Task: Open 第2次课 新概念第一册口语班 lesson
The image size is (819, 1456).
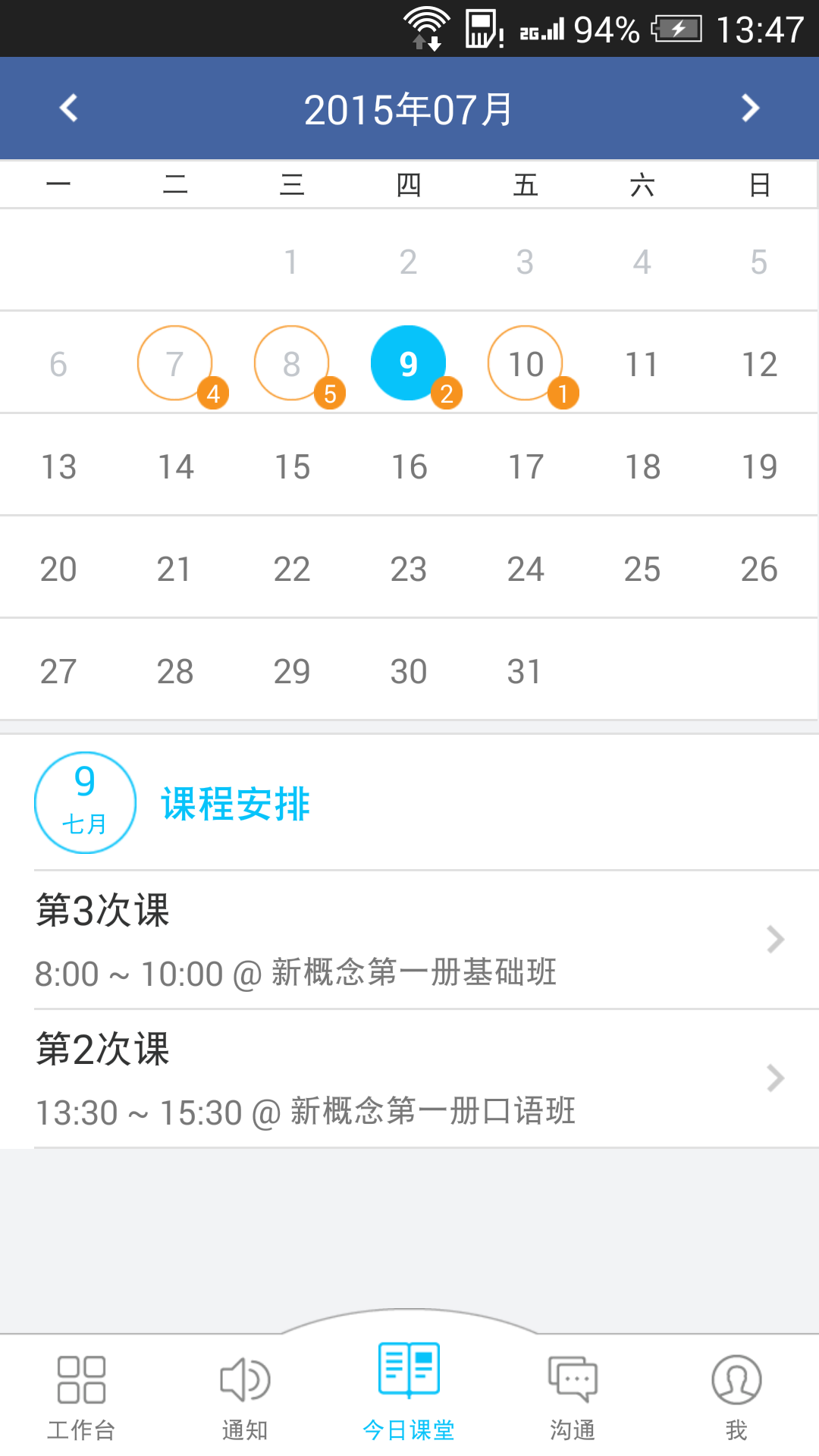Action: tap(409, 1078)
